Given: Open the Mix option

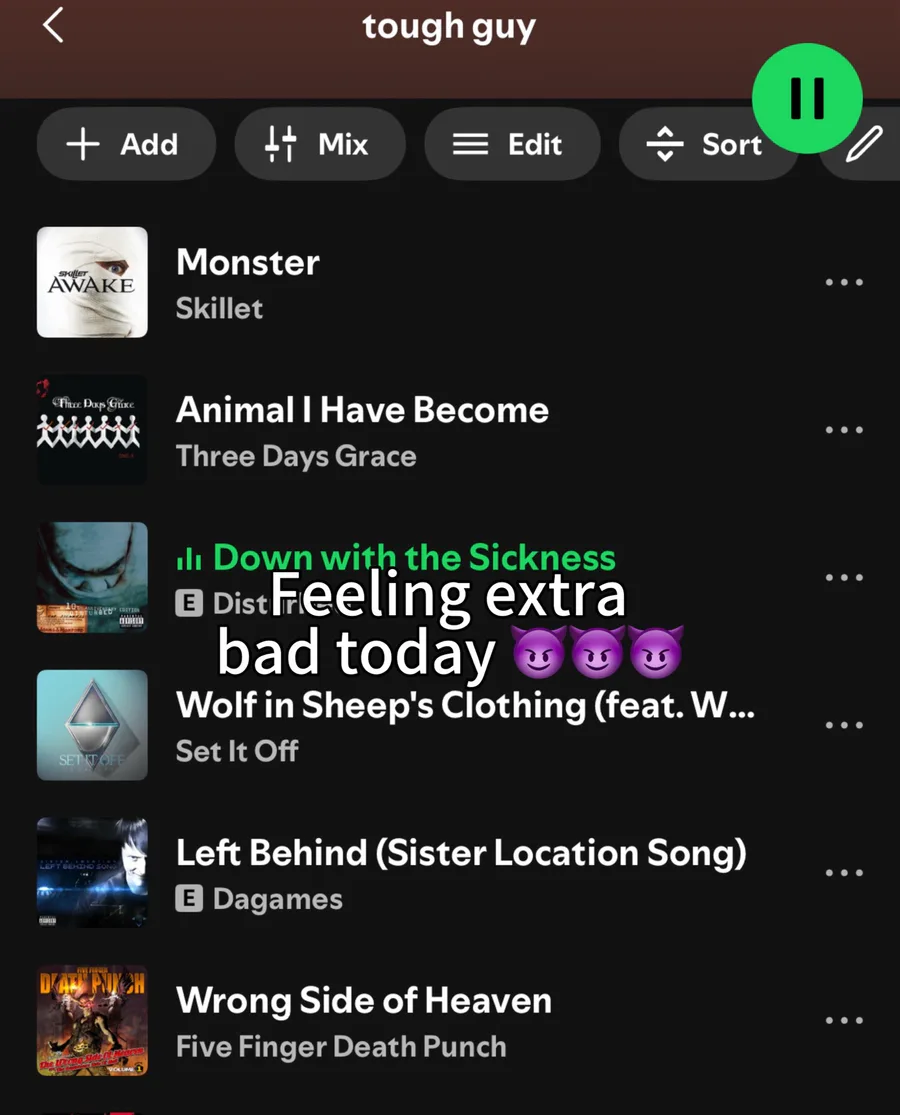Looking at the screenshot, I should (x=320, y=145).
